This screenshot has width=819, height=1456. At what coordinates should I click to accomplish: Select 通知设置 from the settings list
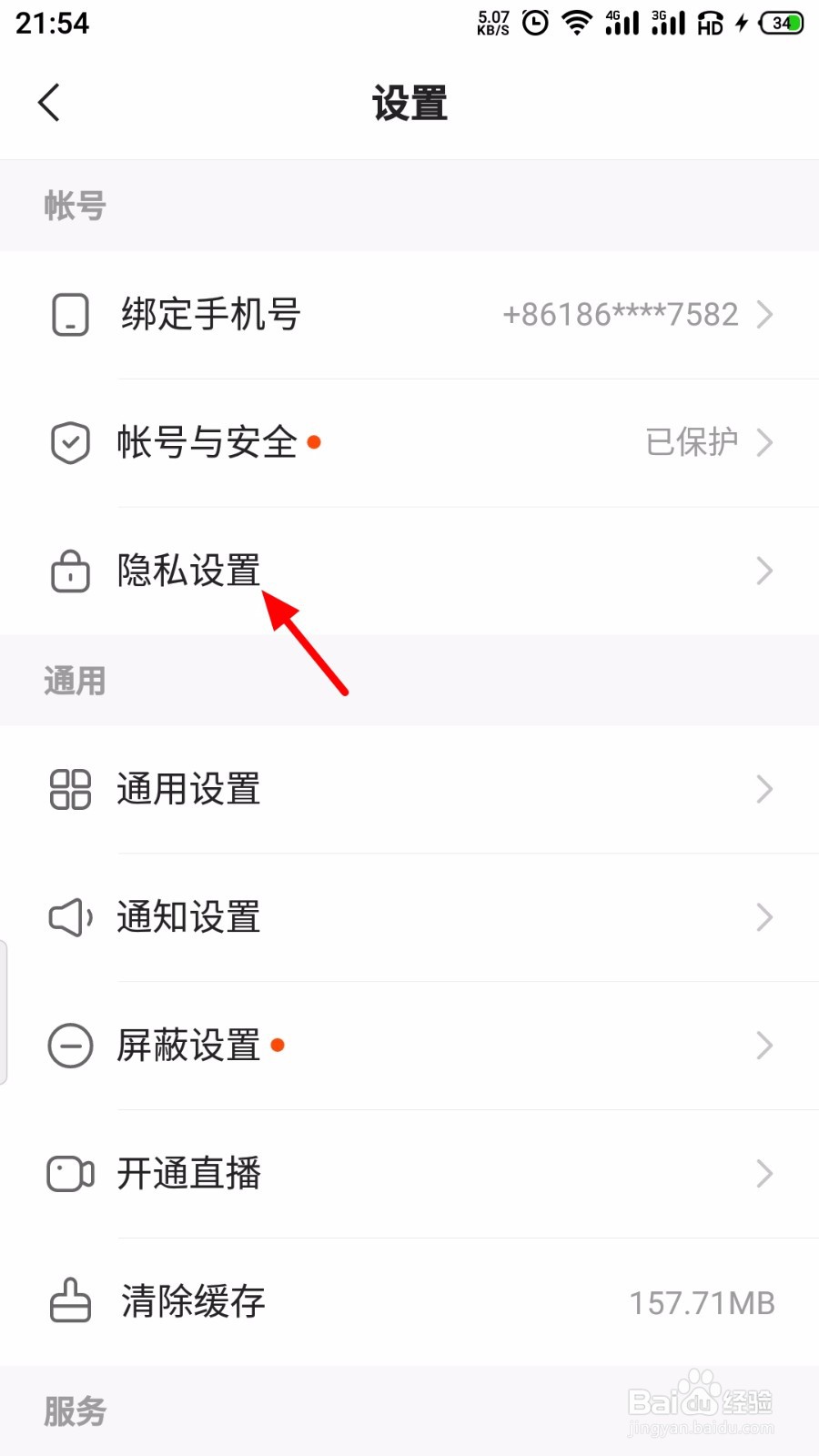click(x=187, y=918)
